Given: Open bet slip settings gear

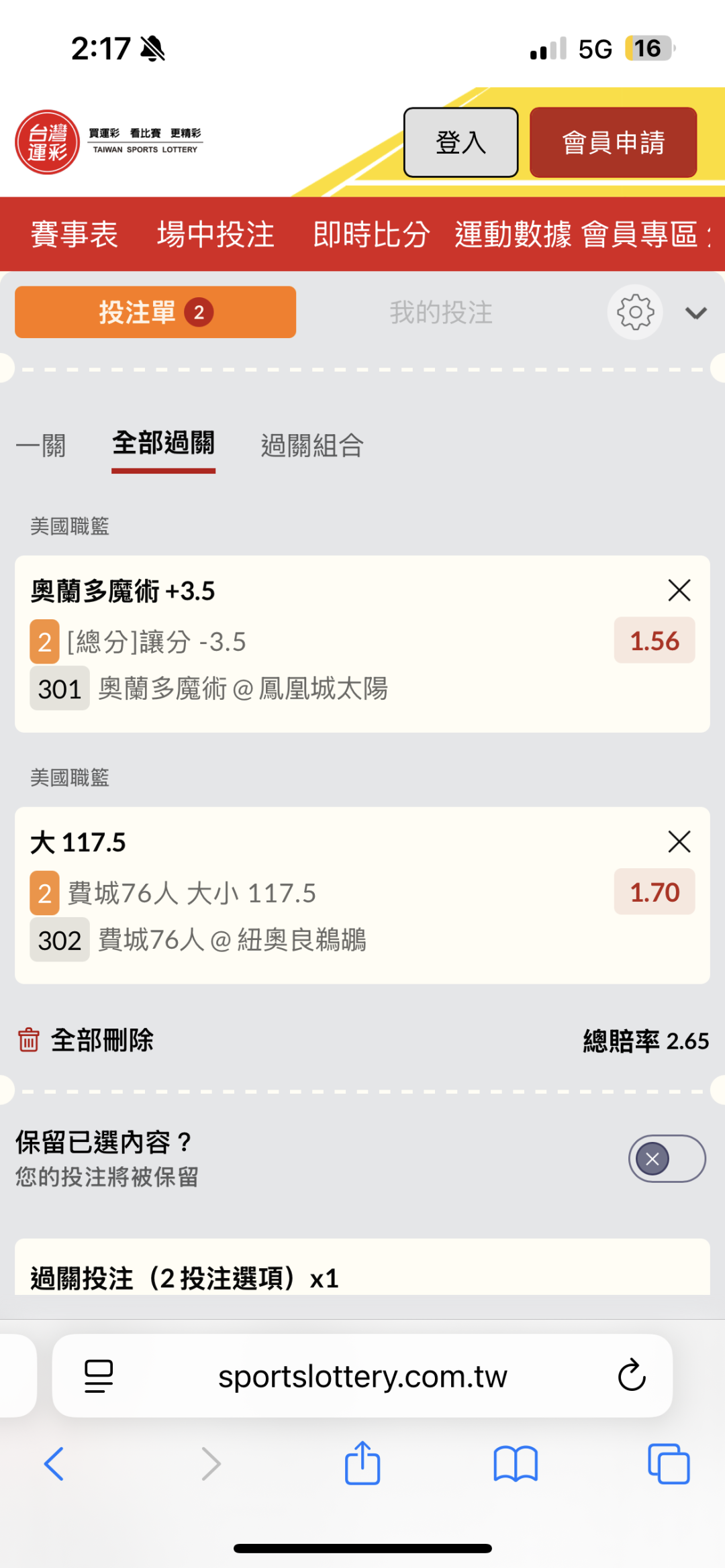Looking at the screenshot, I should pos(635,313).
